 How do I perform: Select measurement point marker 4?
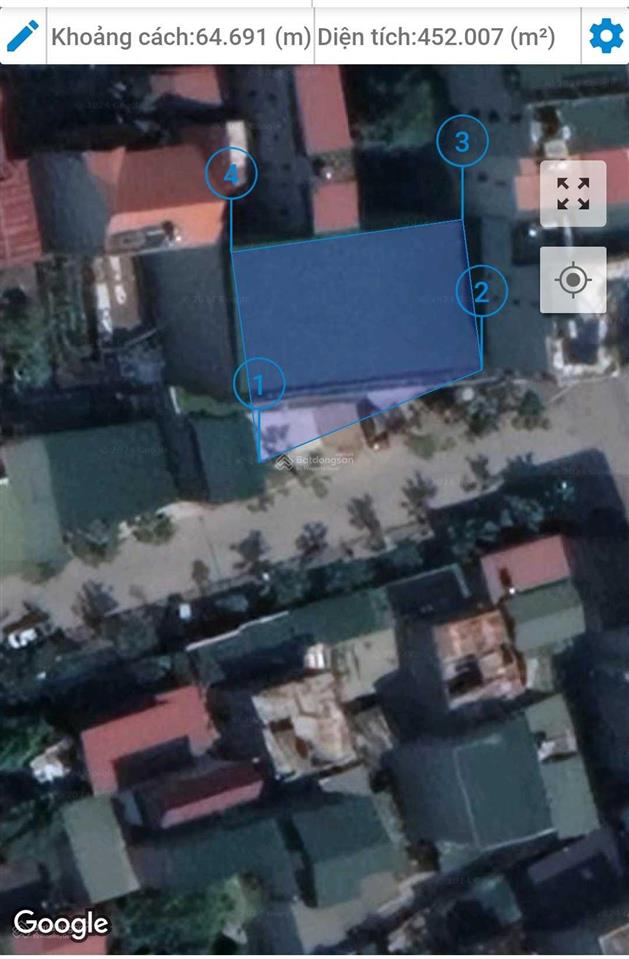(x=231, y=174)
